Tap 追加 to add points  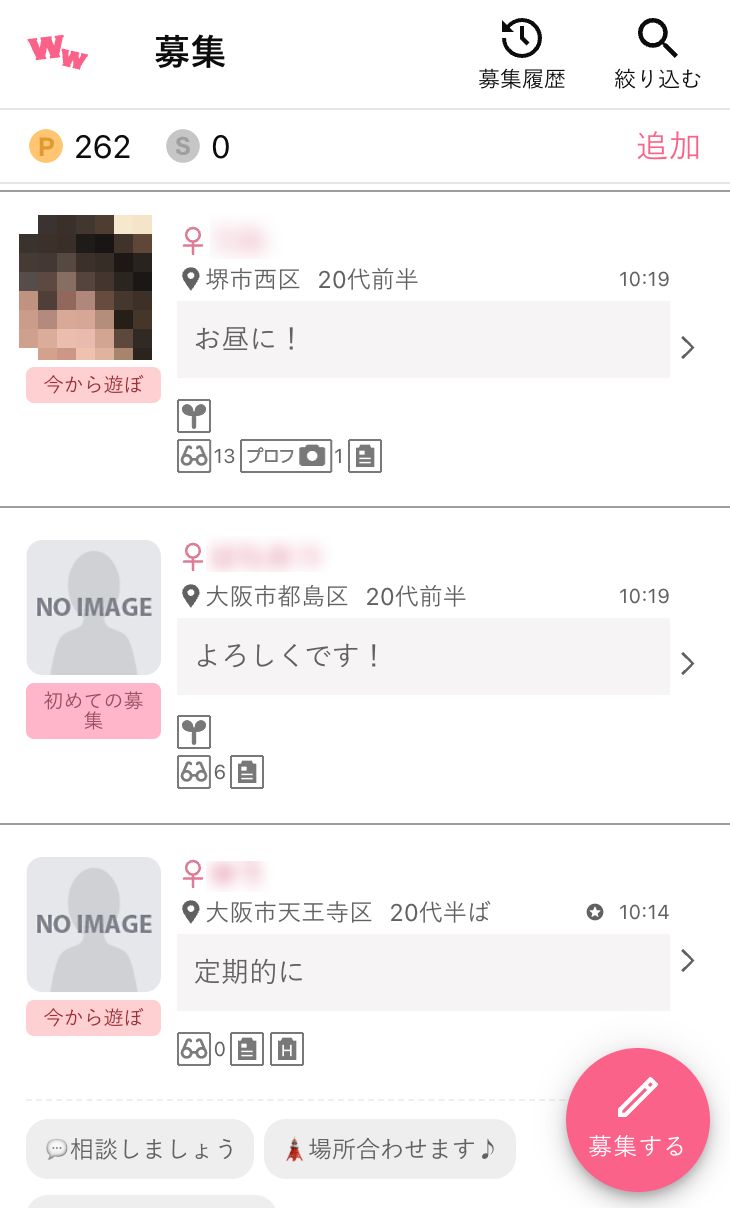(668, 146)
